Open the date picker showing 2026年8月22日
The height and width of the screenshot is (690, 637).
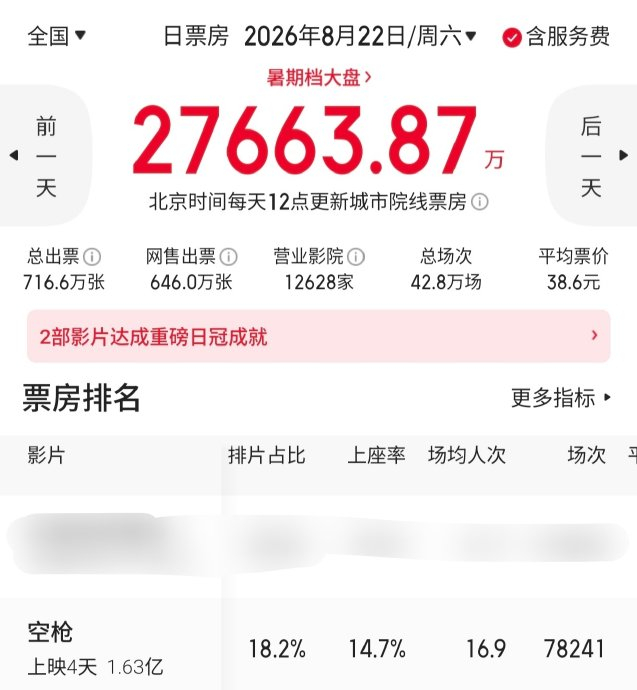click(360, 36)
